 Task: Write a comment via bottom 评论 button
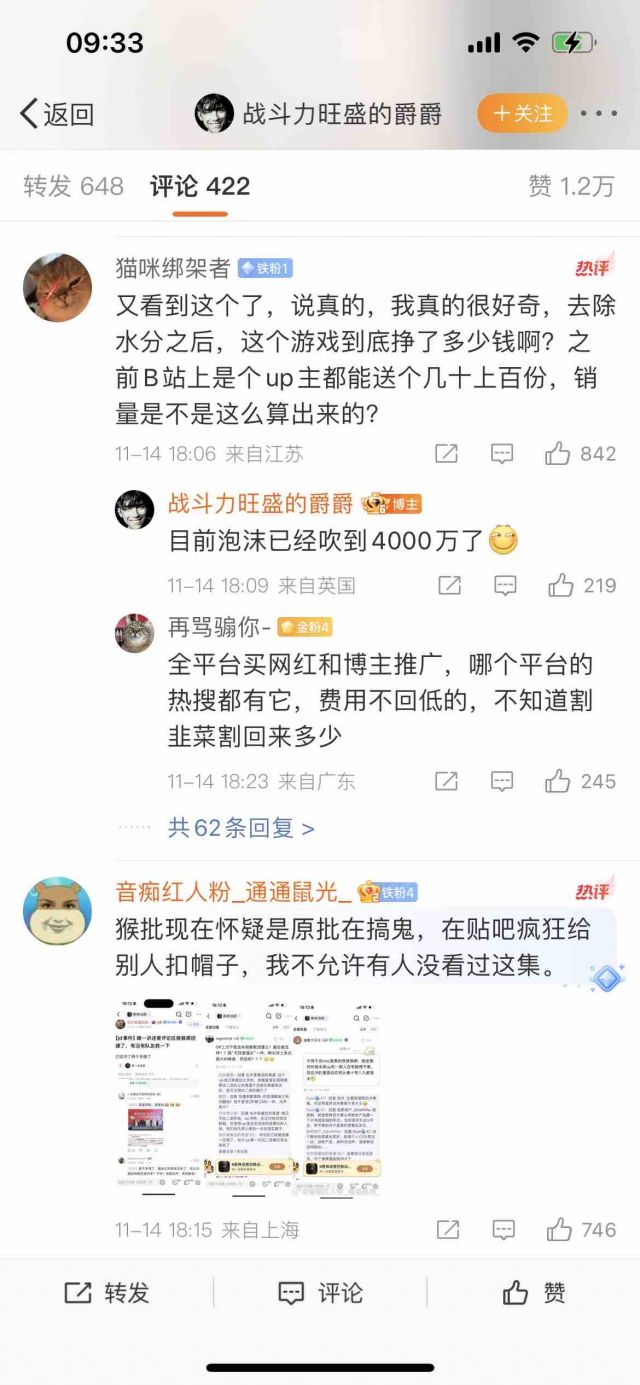pyautogui.click(x=320, y=1292)
